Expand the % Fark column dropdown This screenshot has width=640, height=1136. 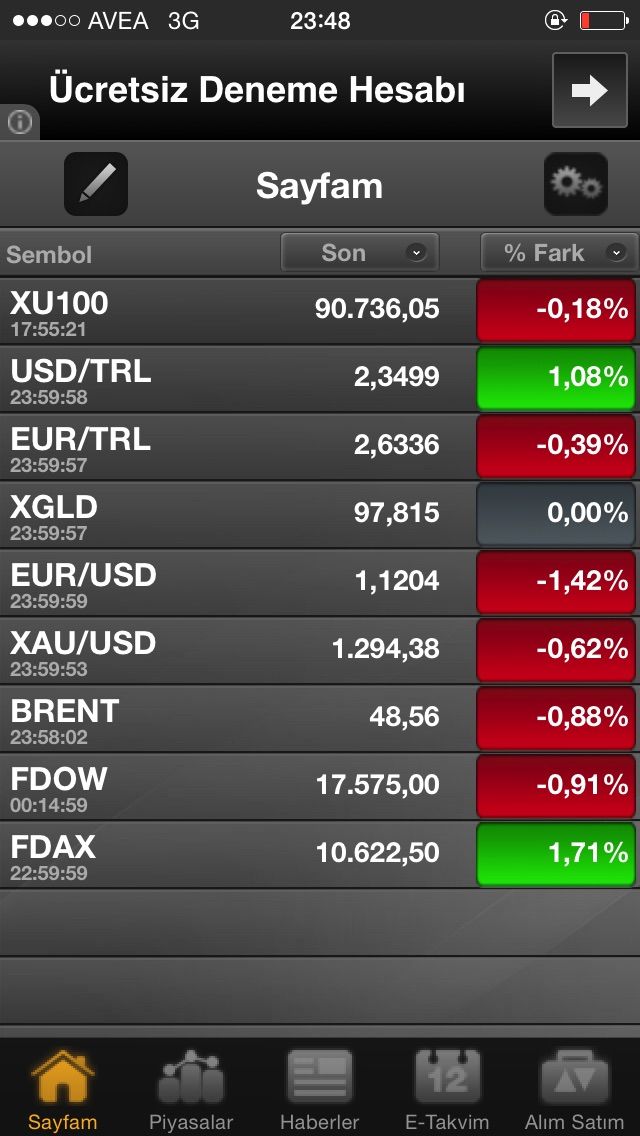pos(560,253)
